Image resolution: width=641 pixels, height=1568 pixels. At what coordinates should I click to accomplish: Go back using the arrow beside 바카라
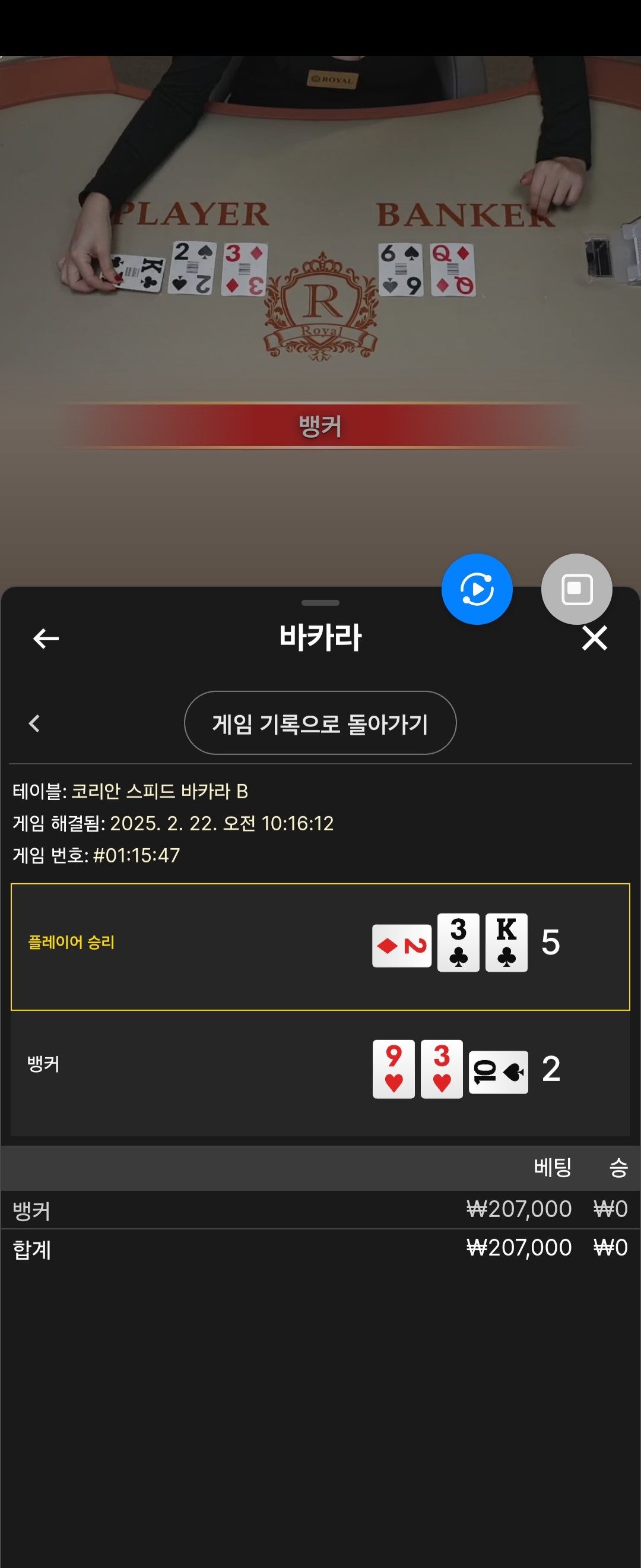click(x=46, y=638)
